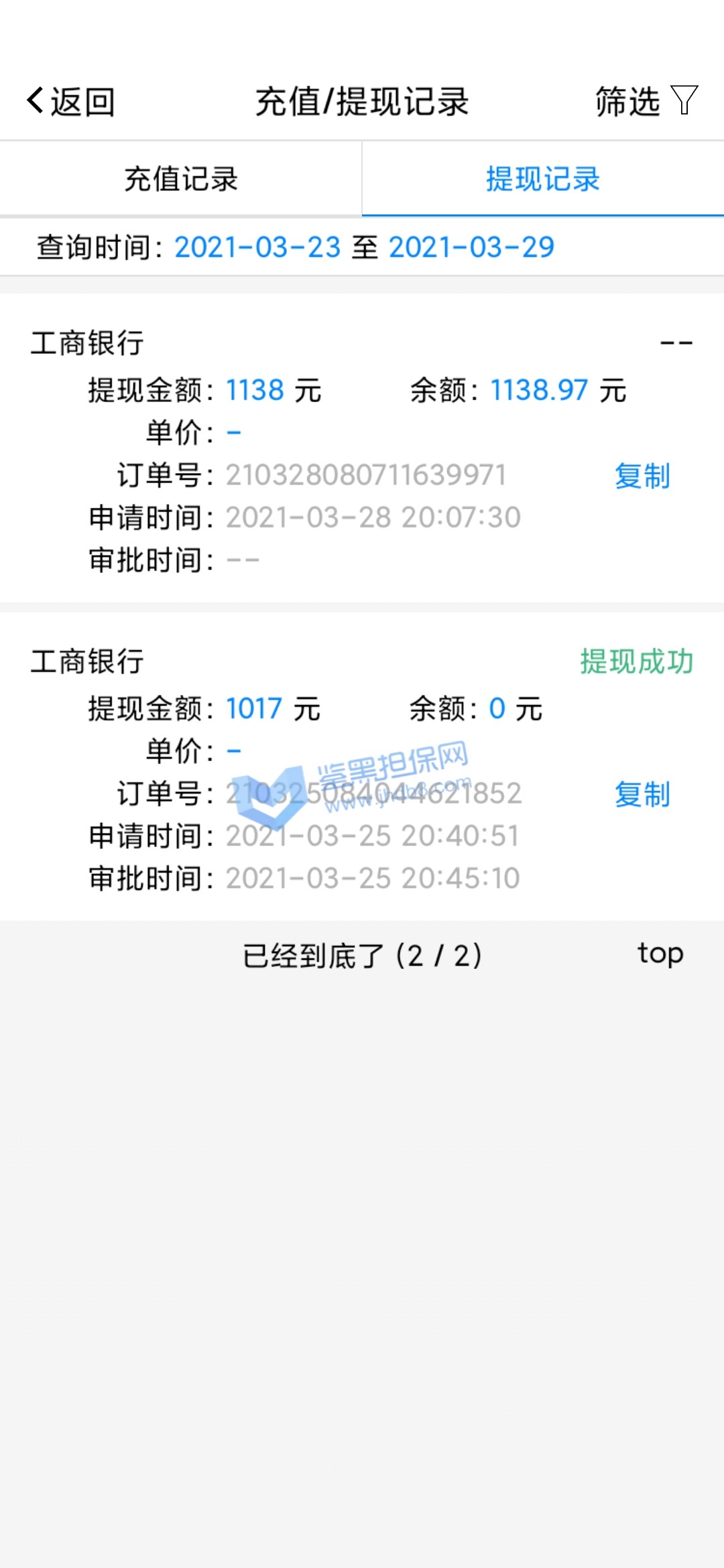This screenshot has width=724, height=1568.
Task: Select the 提现记录 tab
Action: pyautogui.click(x=542, y=179)
